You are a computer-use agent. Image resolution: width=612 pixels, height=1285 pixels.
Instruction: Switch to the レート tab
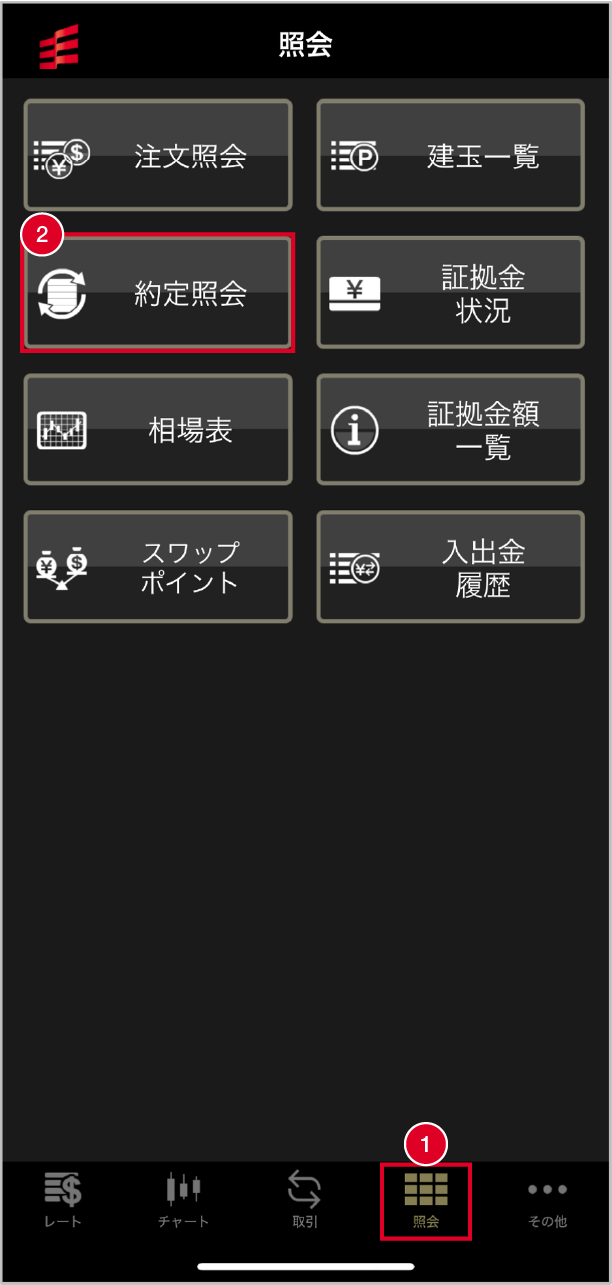[62, 1200]
